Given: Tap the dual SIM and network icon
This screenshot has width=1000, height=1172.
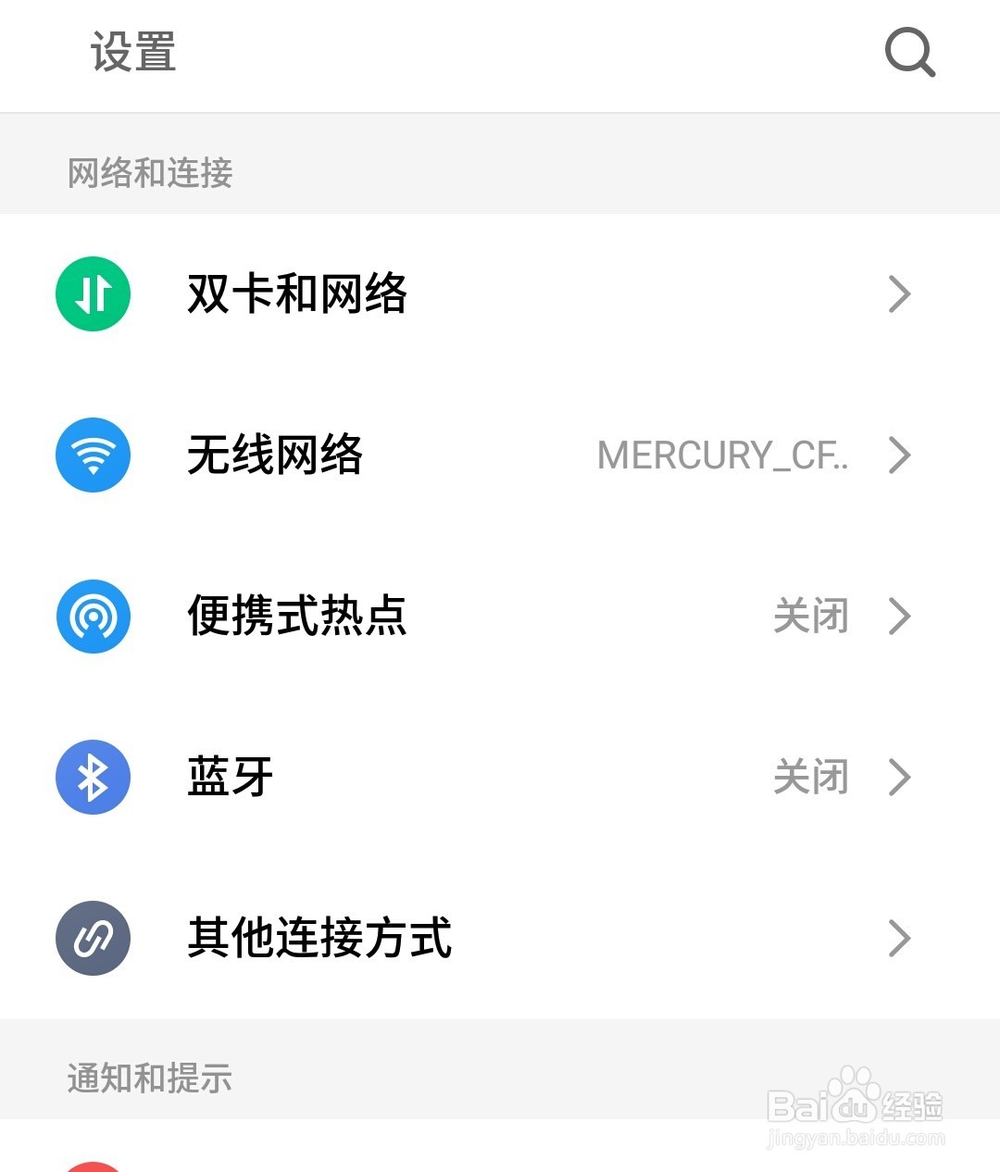Looking at the screenshot, I should pyautogui.click(x=93, y=294).
